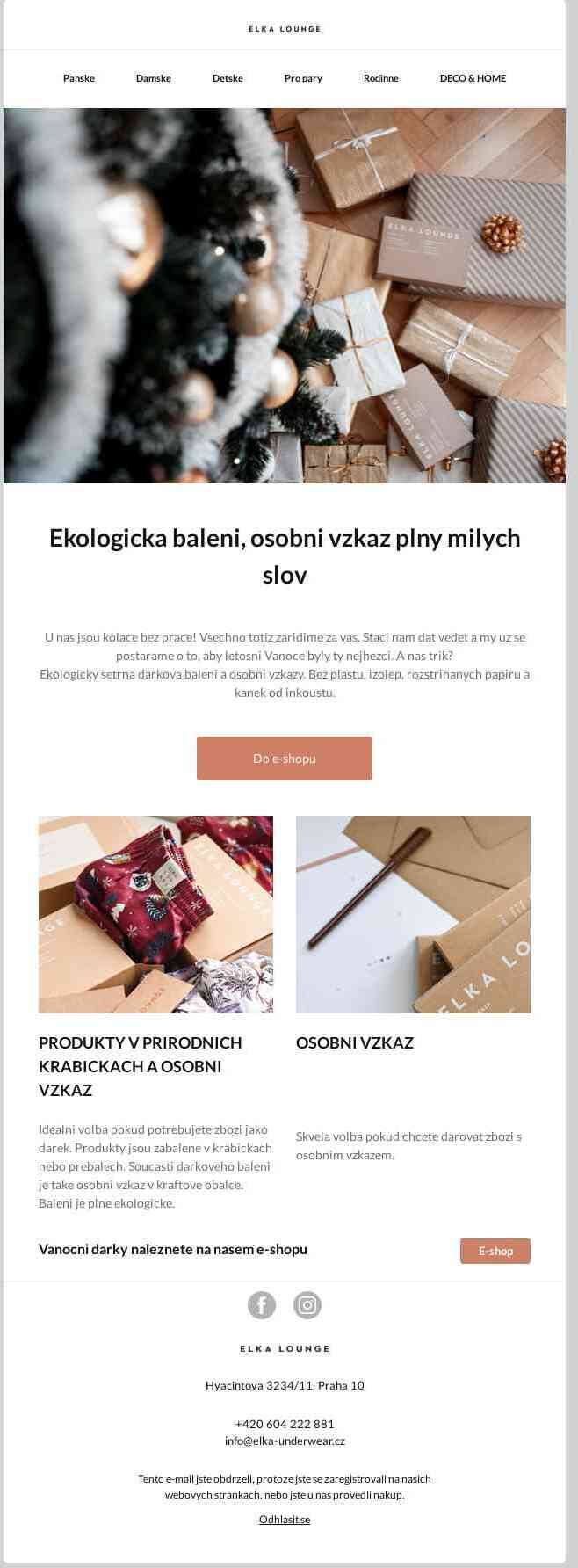Open the E-shop button beside Vanocni darky
This screenshot has width=578, height=1568.
tap(495, 1250)
